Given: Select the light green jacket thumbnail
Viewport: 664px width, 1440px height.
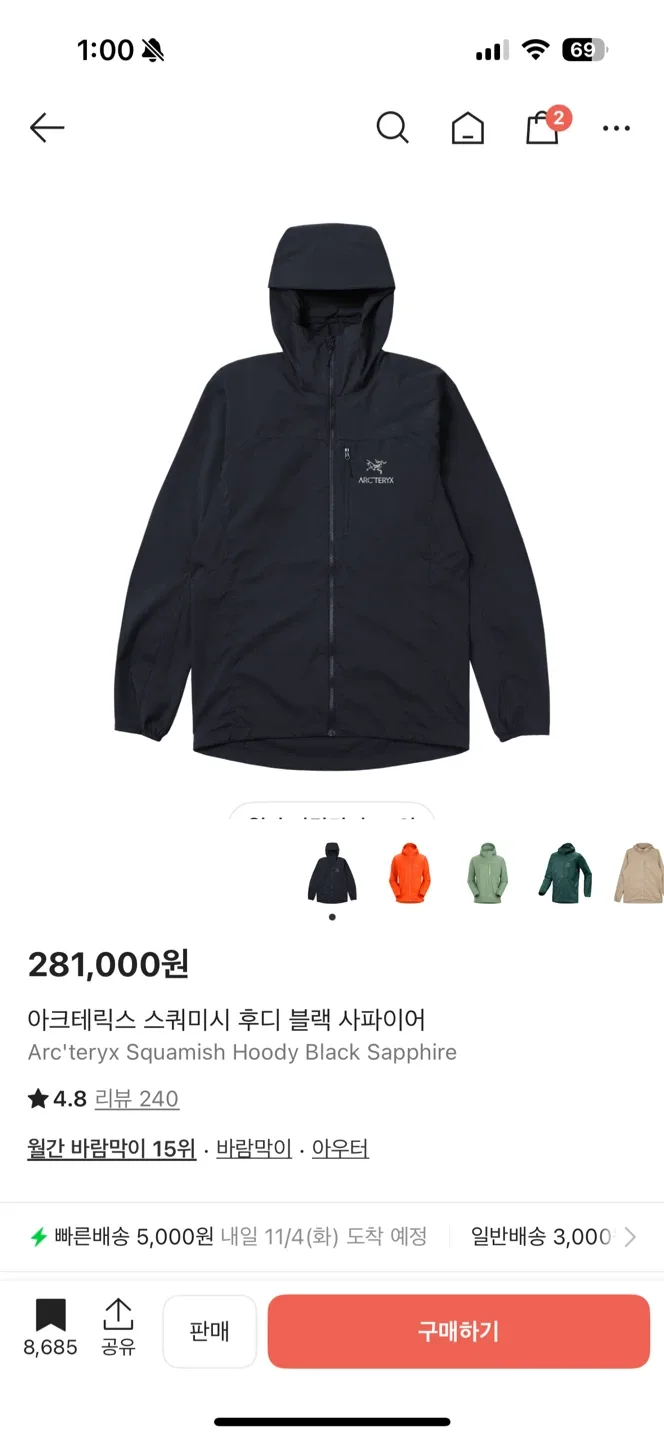Looking at the screenshot, I should click(487, 873).
